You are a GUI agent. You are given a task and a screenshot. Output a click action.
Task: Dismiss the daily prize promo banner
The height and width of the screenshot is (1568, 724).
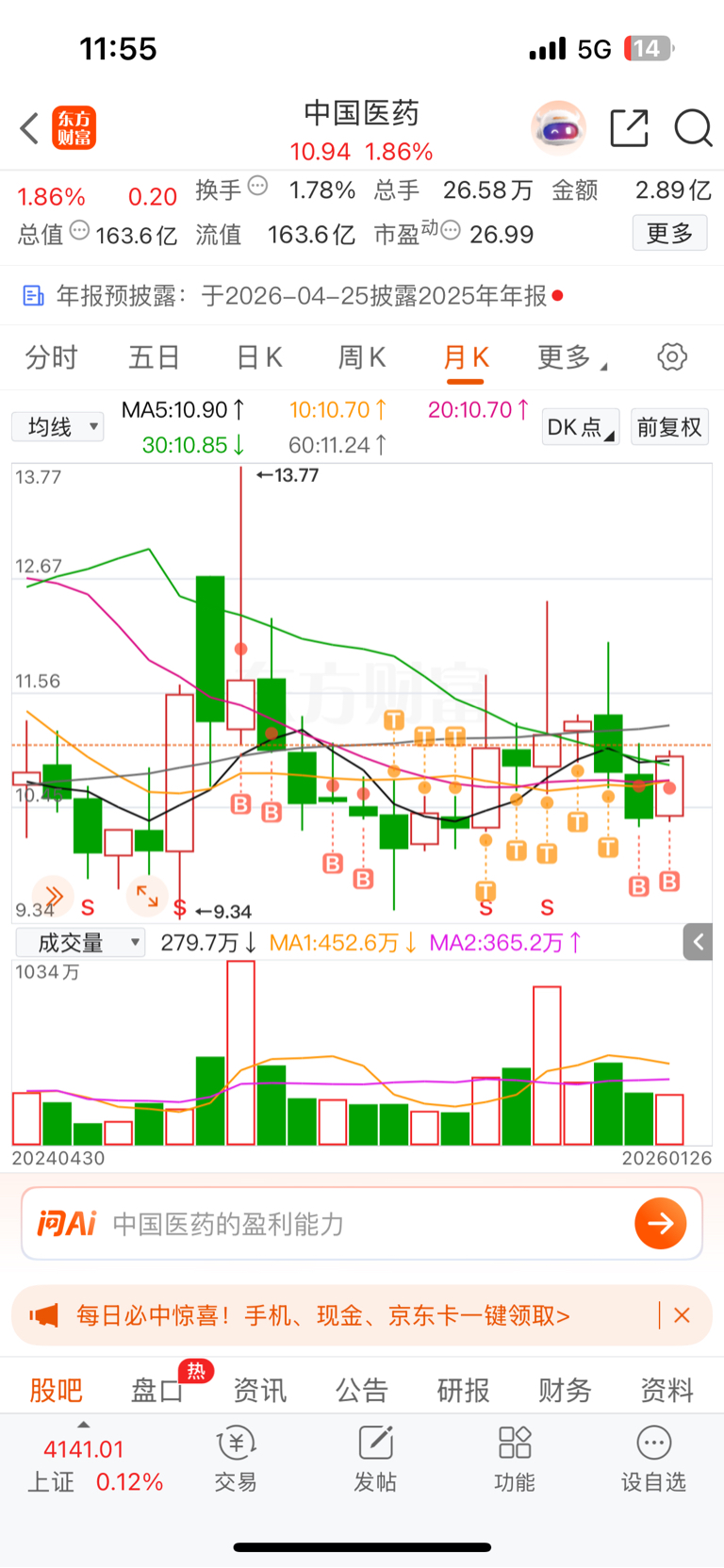click(683, 1315)
